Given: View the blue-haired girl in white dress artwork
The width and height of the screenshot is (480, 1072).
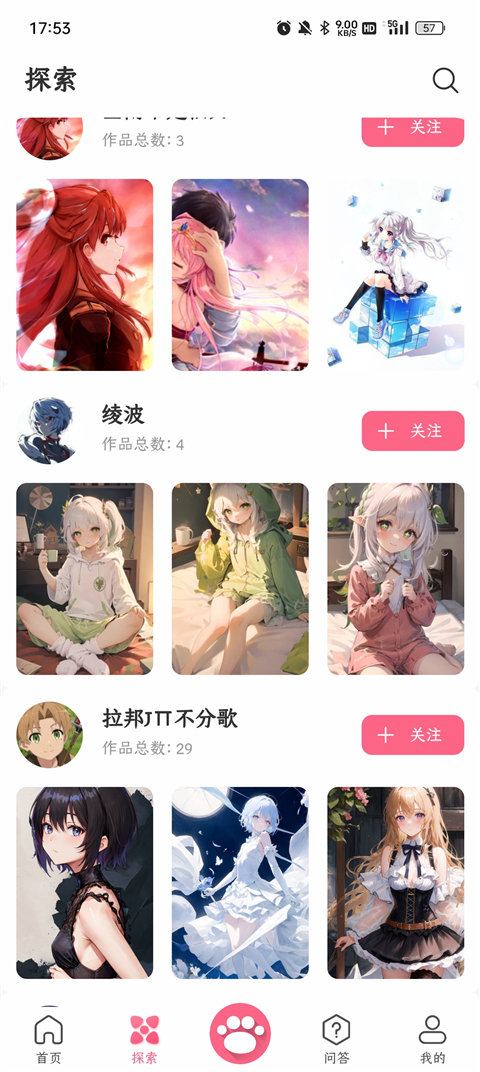Looking at the screenshot, I should point(240,883).
